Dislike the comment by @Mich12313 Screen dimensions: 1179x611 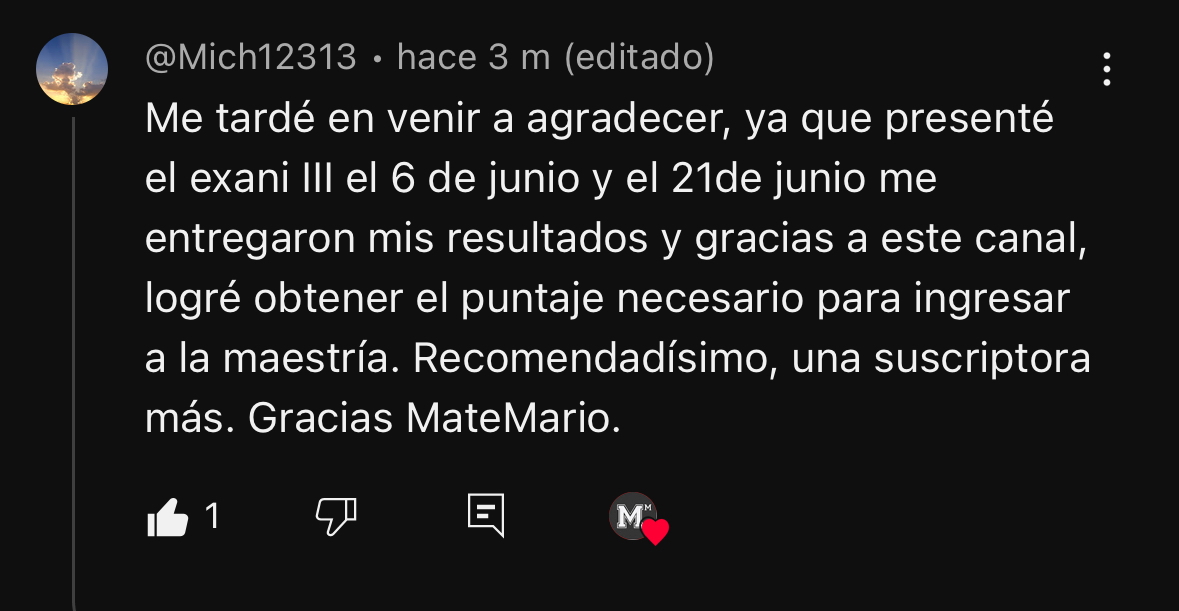(x=335, y=517)
